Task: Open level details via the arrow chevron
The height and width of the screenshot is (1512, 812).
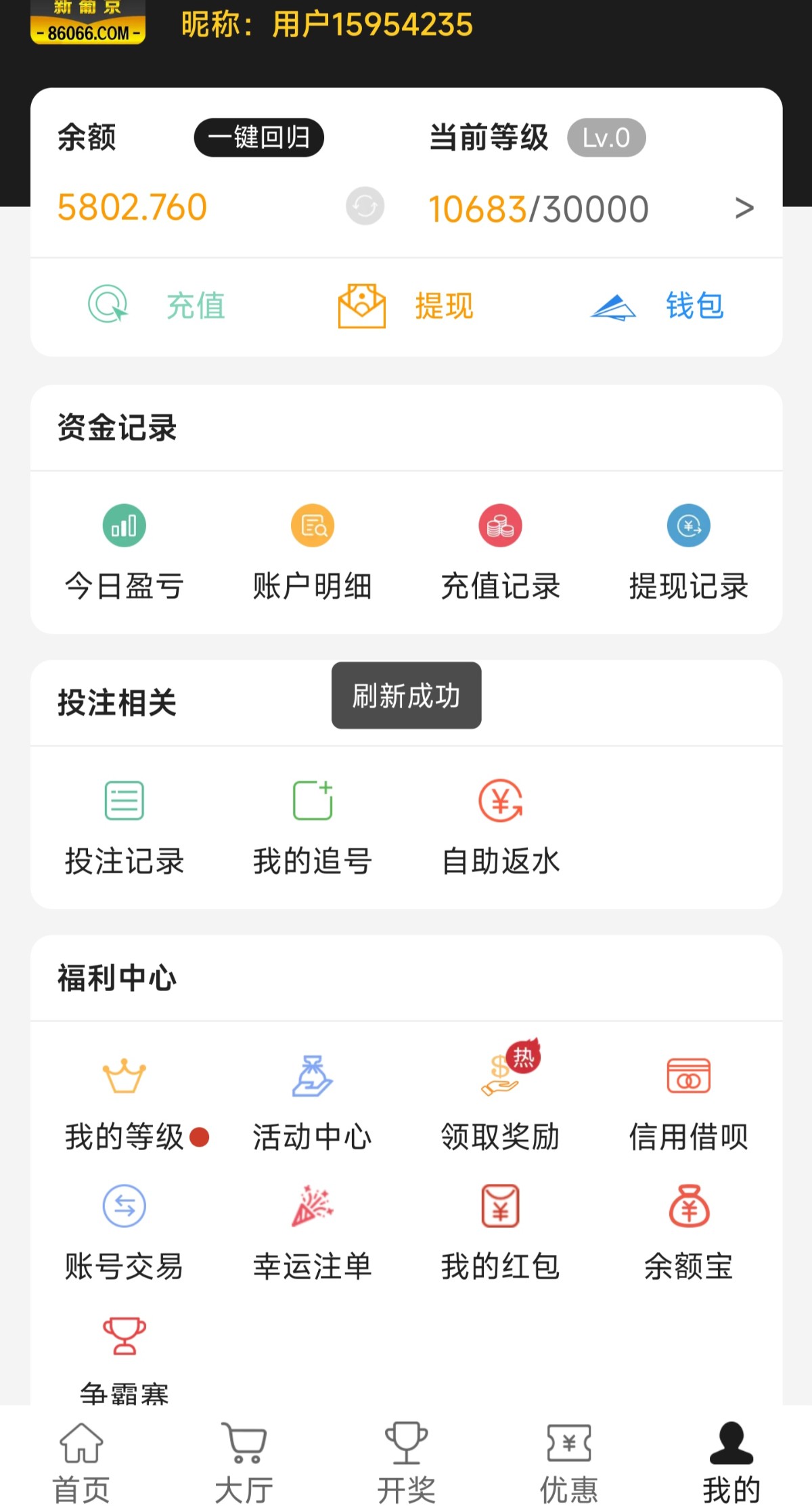Action: point(744,208)
